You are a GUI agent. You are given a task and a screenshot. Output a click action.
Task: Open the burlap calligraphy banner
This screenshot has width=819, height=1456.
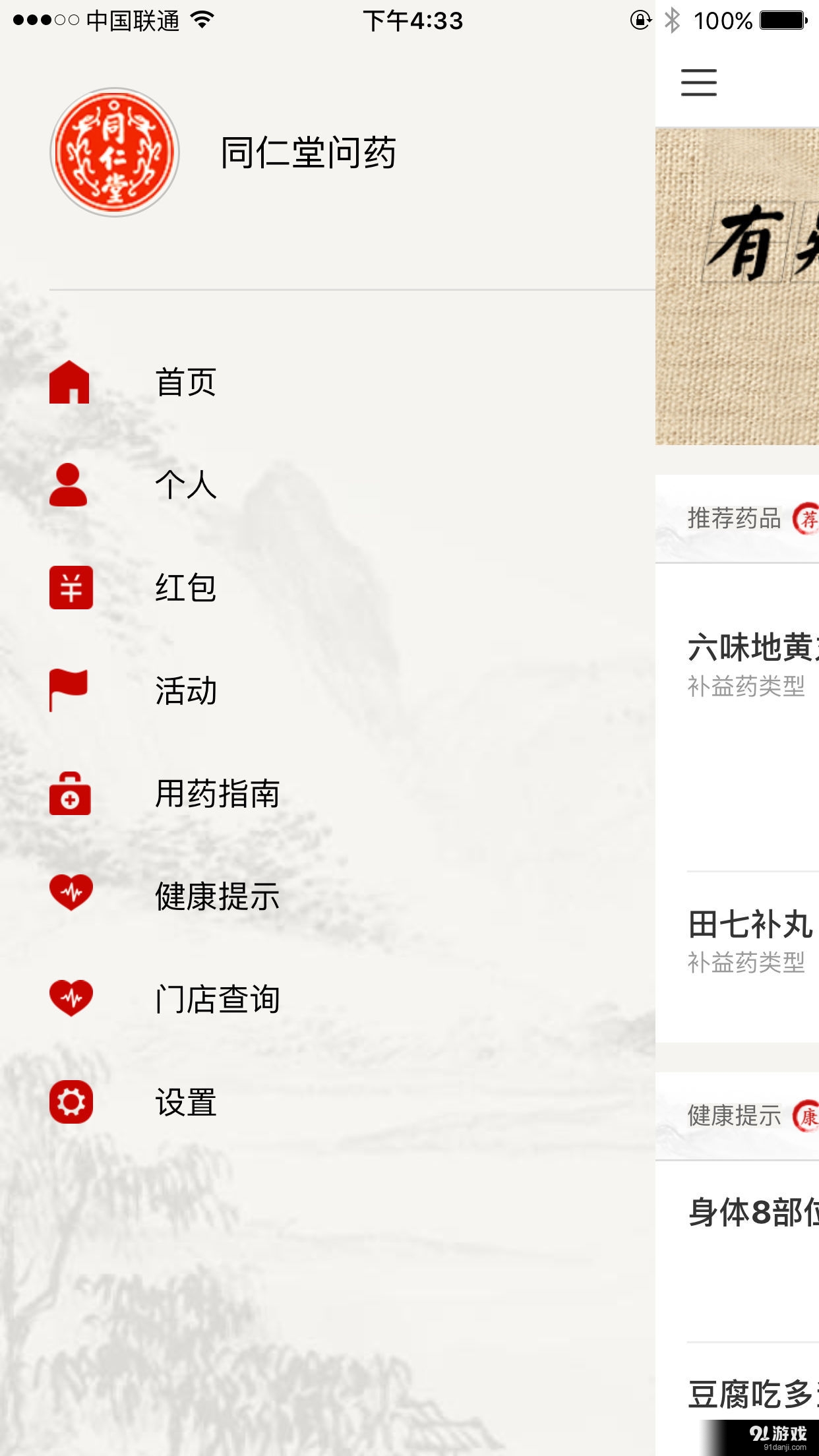(x=737, y=287)
